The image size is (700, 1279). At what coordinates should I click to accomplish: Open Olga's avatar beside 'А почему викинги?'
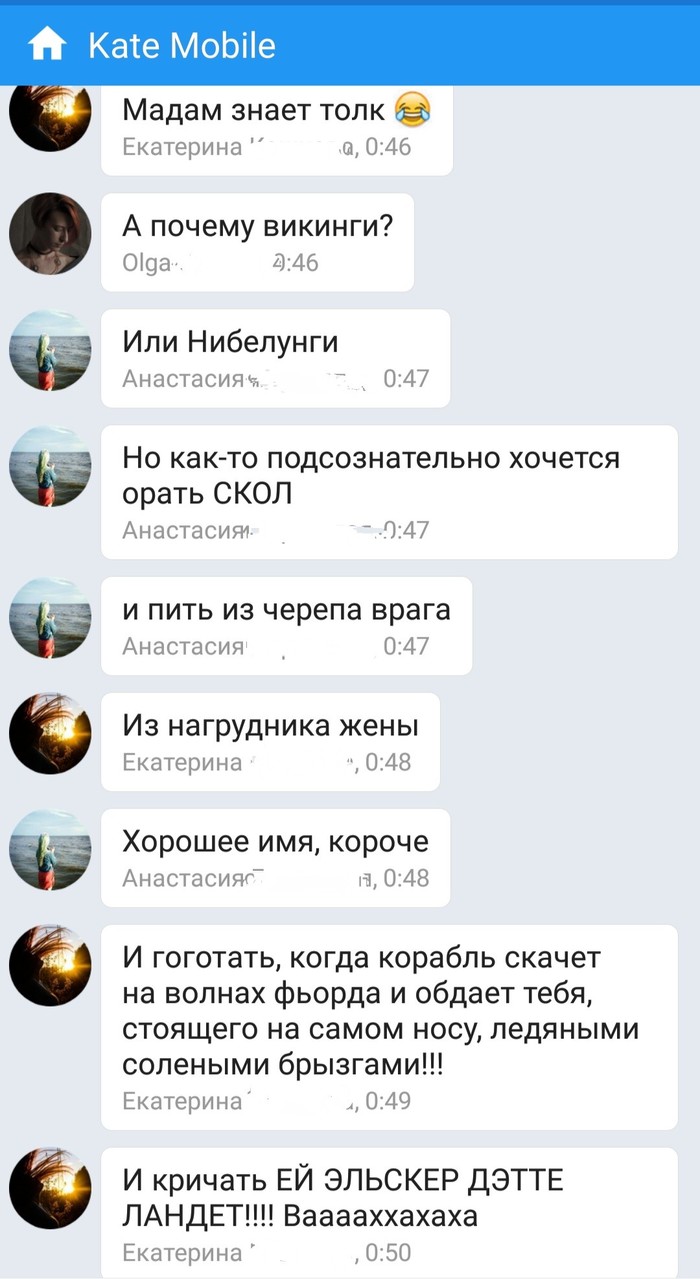[x=49, y=233]
